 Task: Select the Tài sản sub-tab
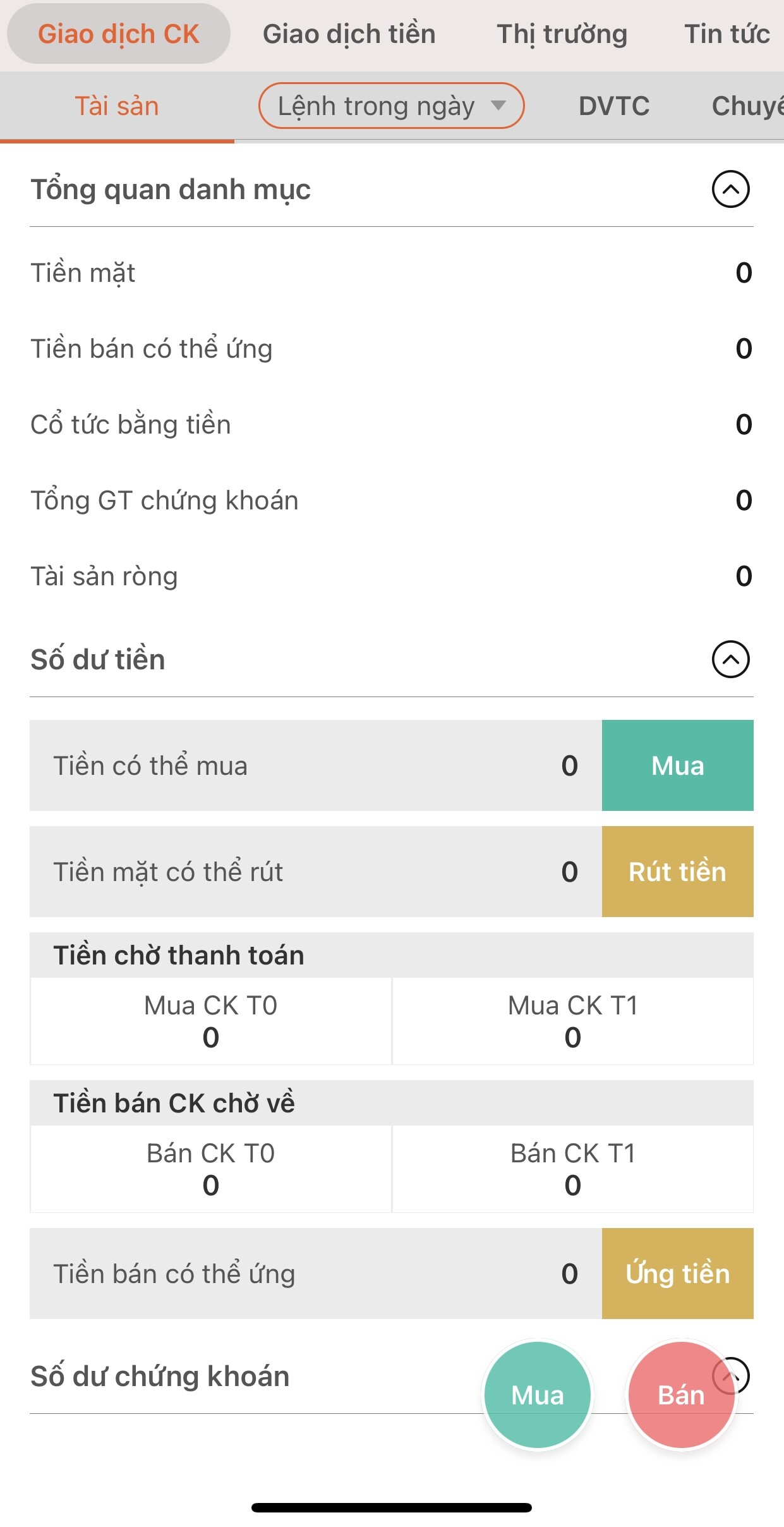coord(117,106)
